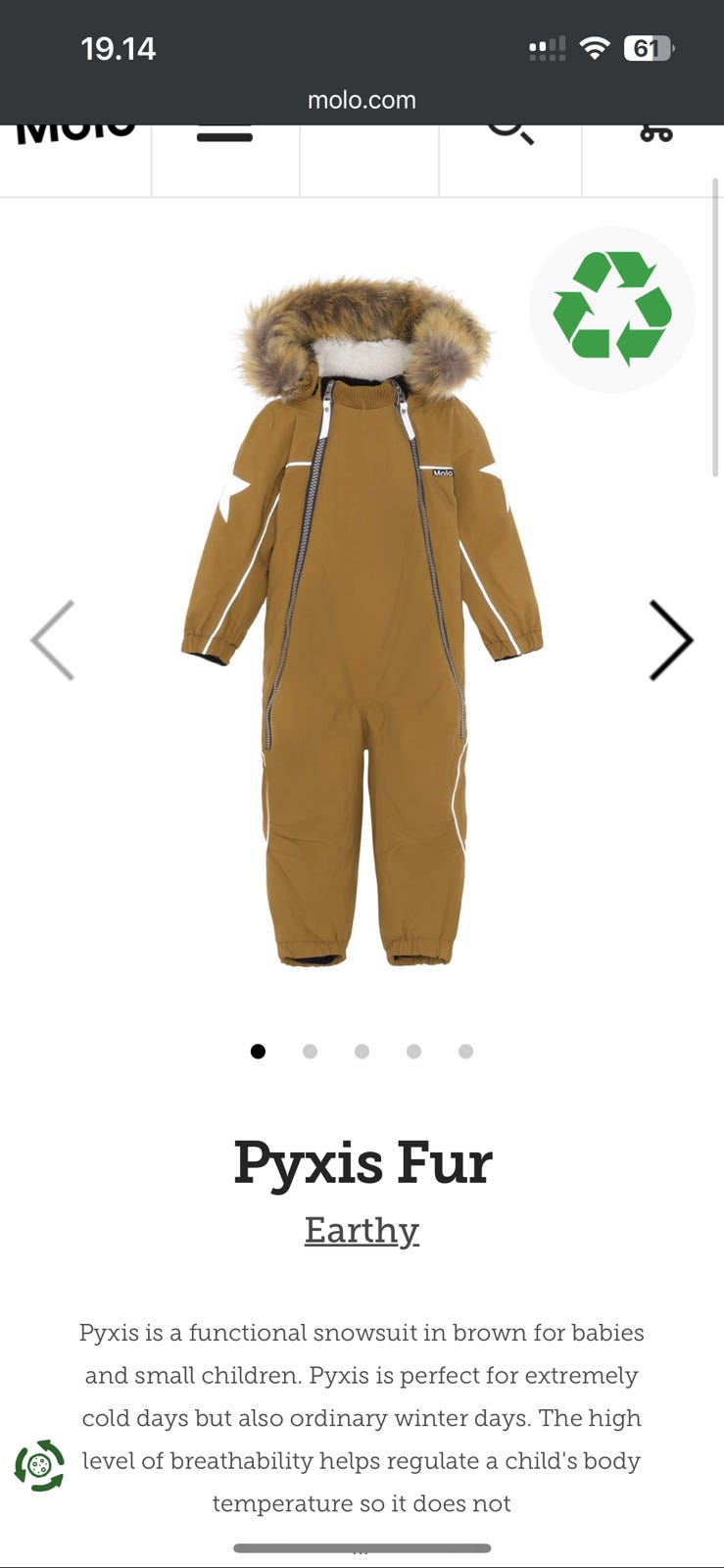Tap the green recycling badge
The width and height of the screenshot is (724, 1568).
612,309
